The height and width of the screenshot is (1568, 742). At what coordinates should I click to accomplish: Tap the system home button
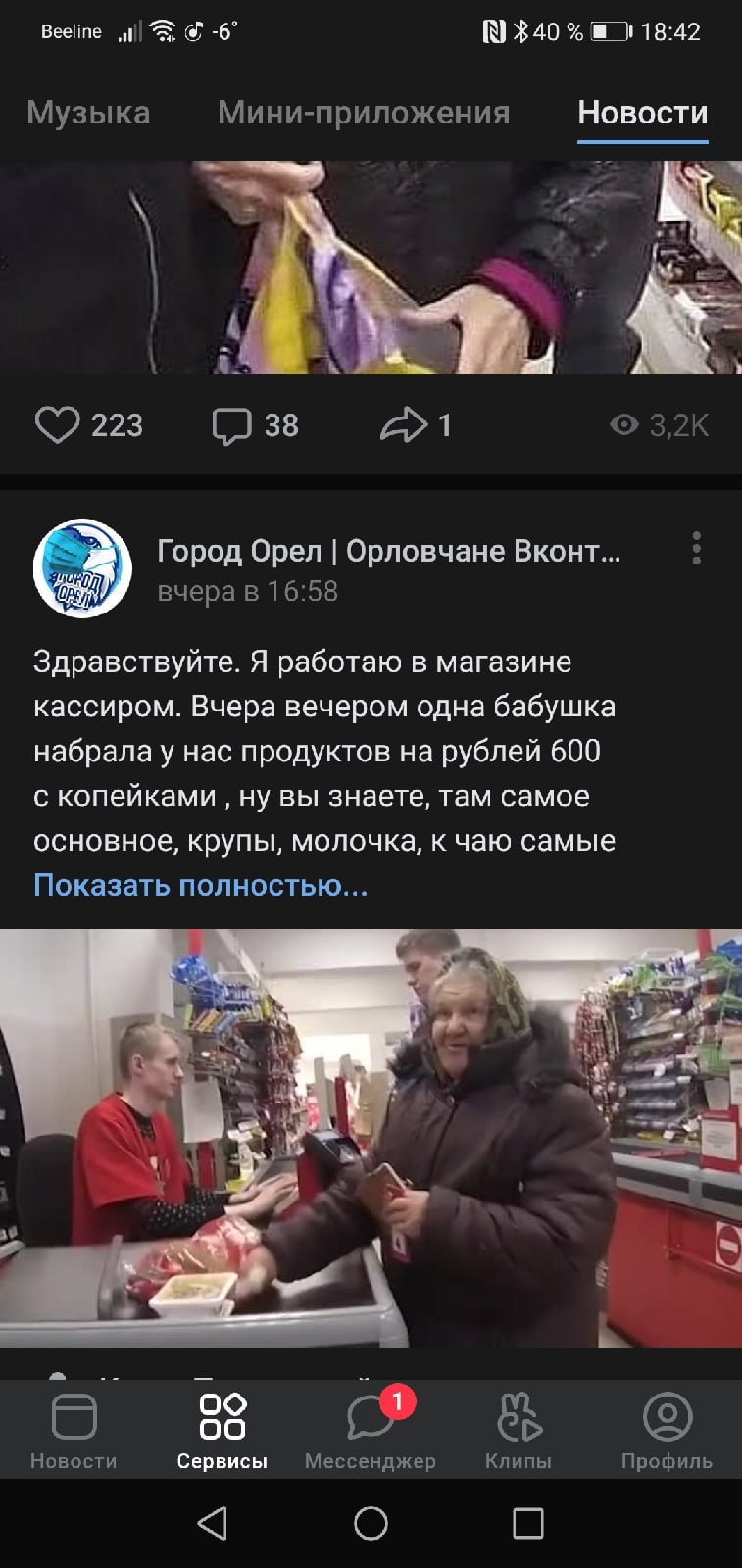coord(371,1523)
